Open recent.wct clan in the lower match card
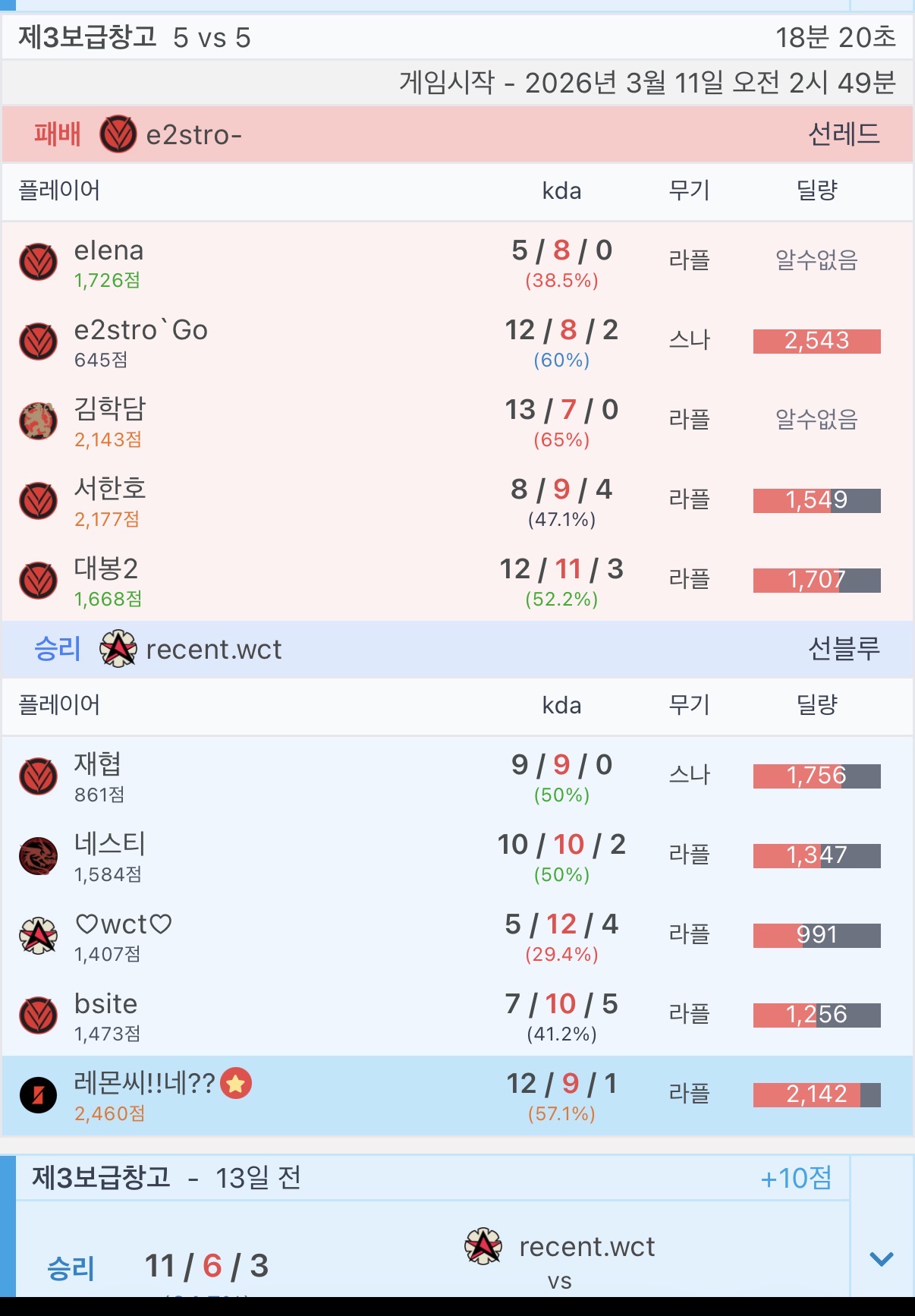Viewport: 915px width, 1316px height. [586, 1247]
